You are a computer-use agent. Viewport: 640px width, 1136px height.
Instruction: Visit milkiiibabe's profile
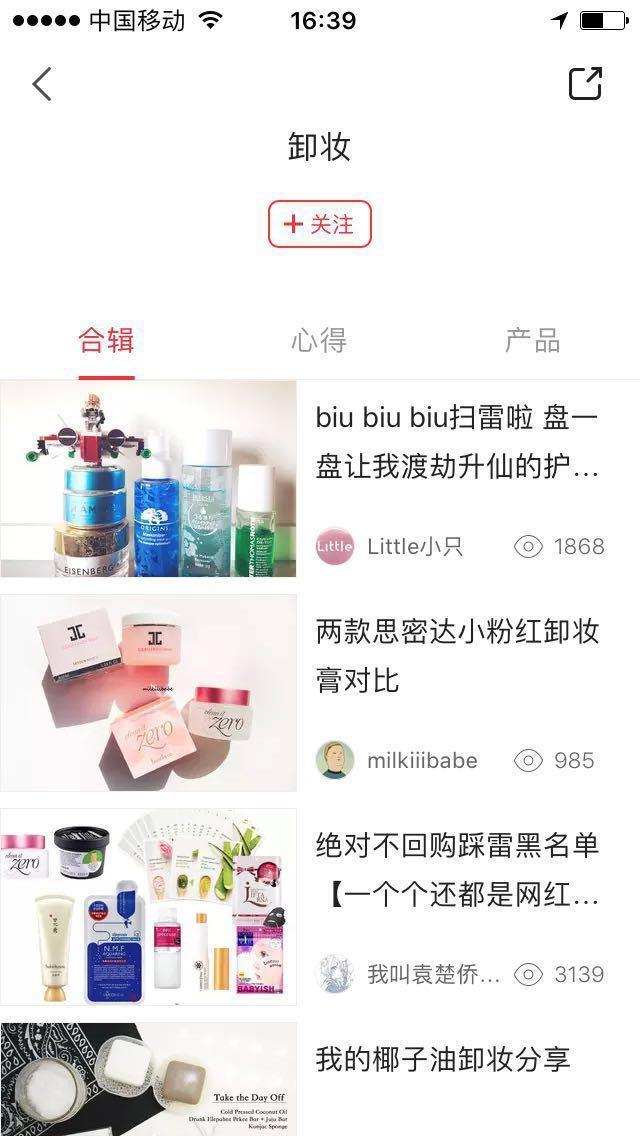398,761
